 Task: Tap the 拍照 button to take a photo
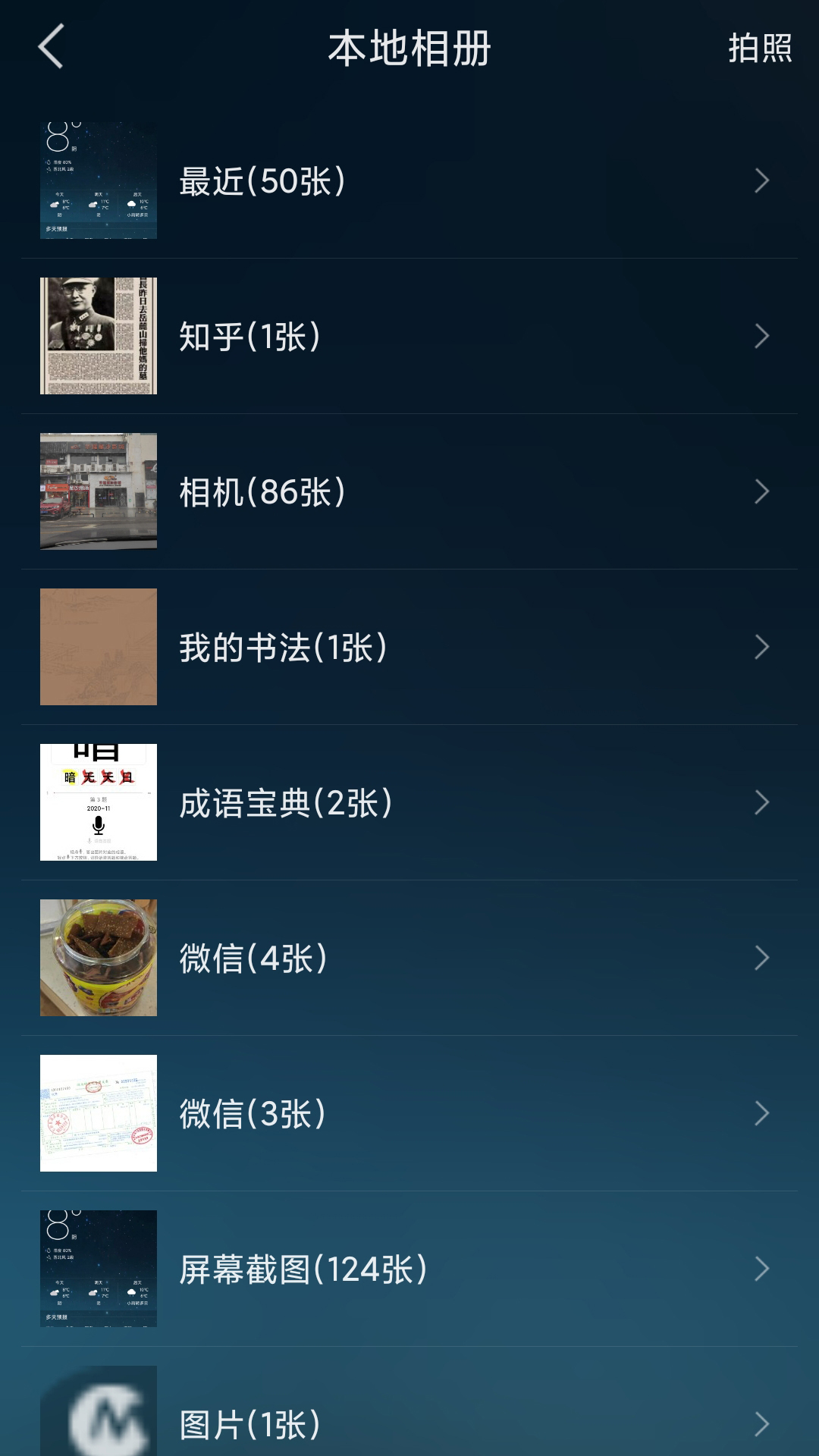(758, 48)
